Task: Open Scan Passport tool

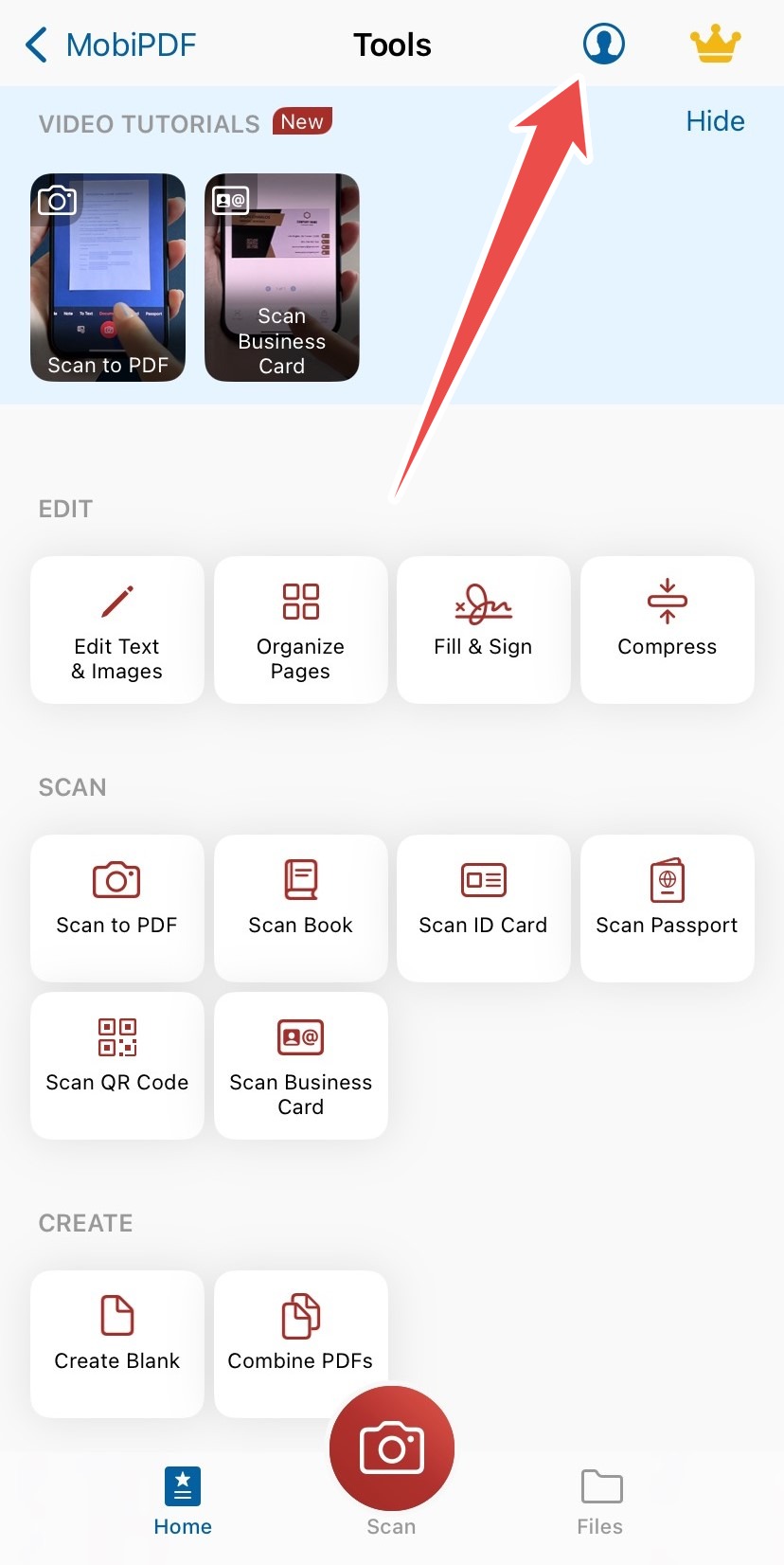Action: click(668, 908)
